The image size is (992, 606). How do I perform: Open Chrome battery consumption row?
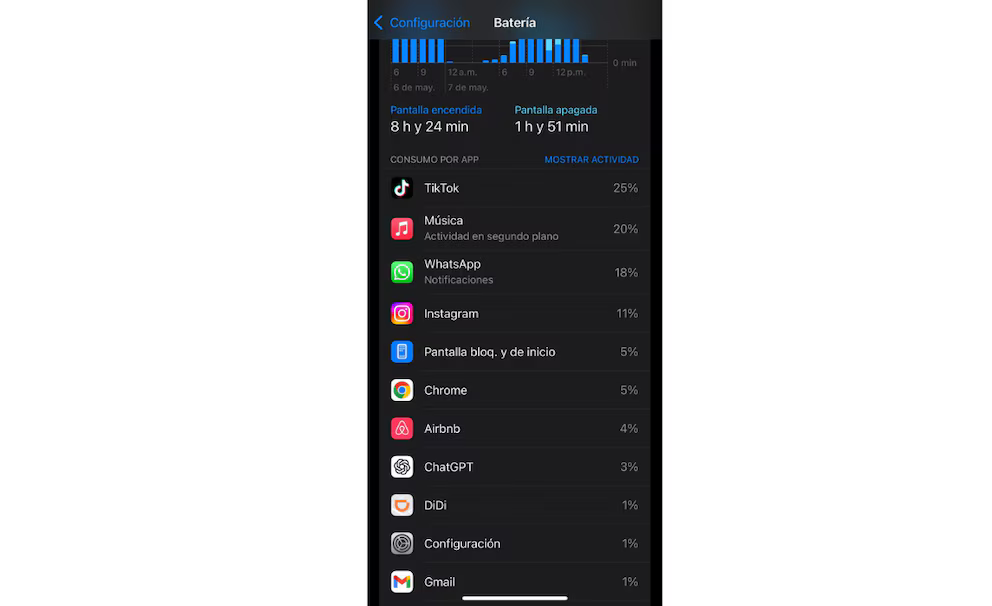click(514, 390)
